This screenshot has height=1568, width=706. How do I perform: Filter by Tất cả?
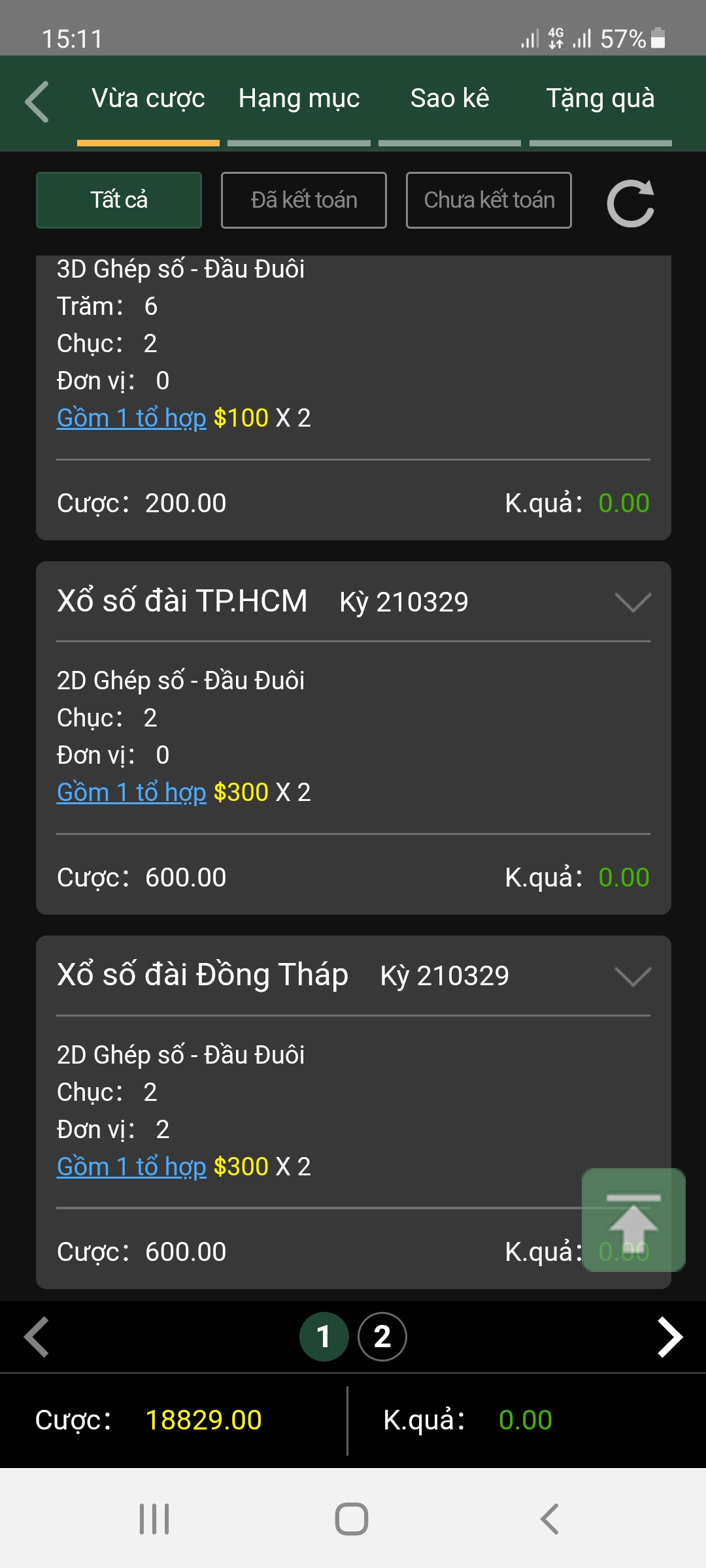pos(119,200)
